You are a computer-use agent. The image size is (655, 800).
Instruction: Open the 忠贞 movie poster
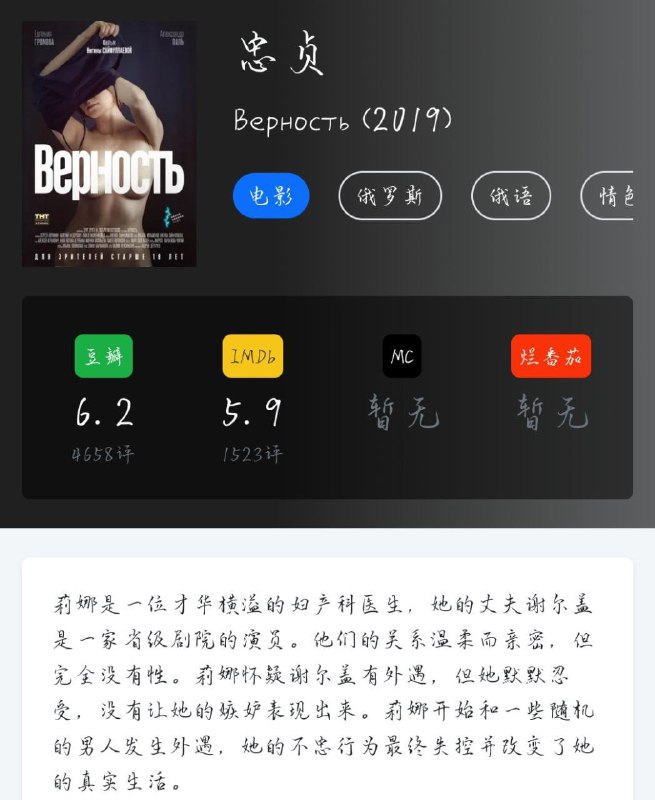pyautogui.click(x=109, y=144)
